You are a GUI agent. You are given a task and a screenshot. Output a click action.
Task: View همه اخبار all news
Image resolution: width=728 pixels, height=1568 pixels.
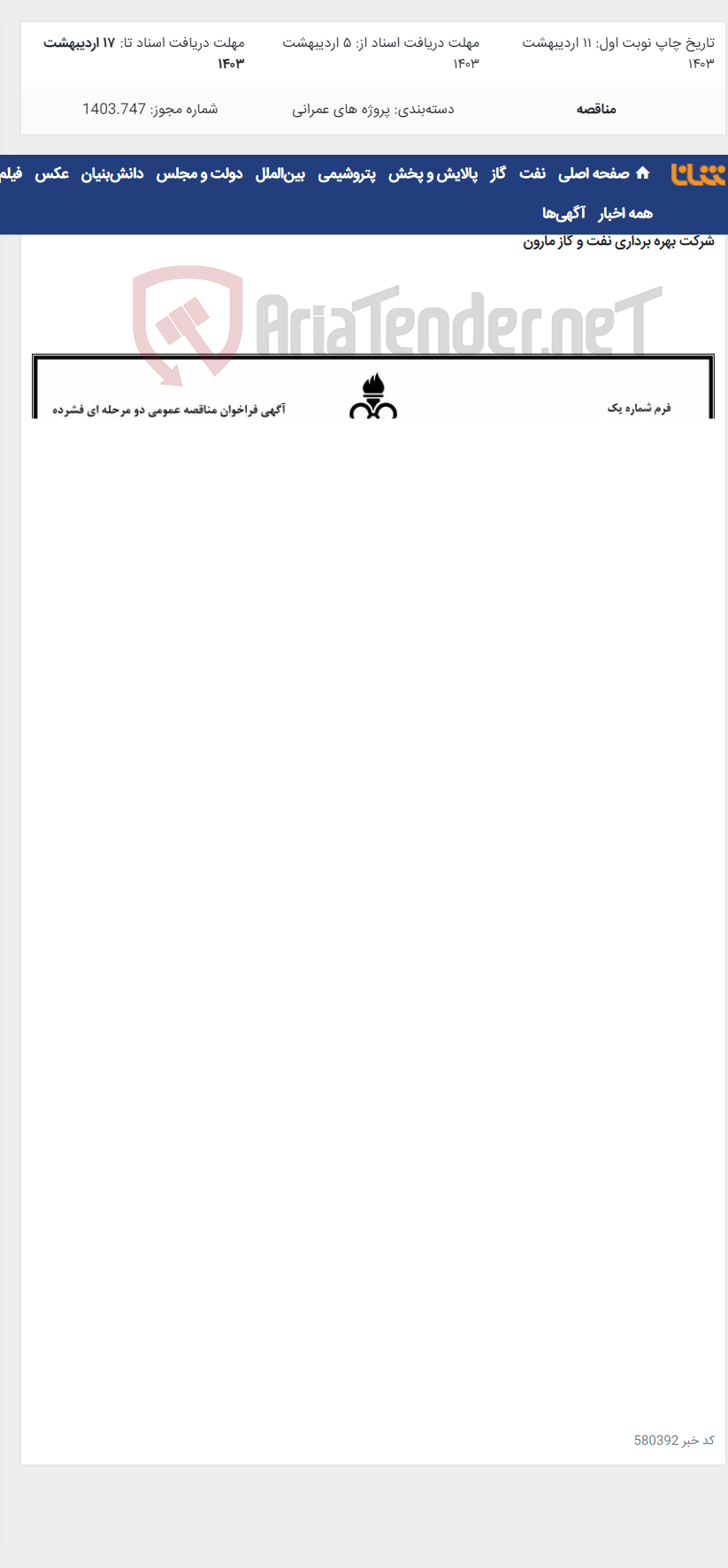click(x=625, y=214)
